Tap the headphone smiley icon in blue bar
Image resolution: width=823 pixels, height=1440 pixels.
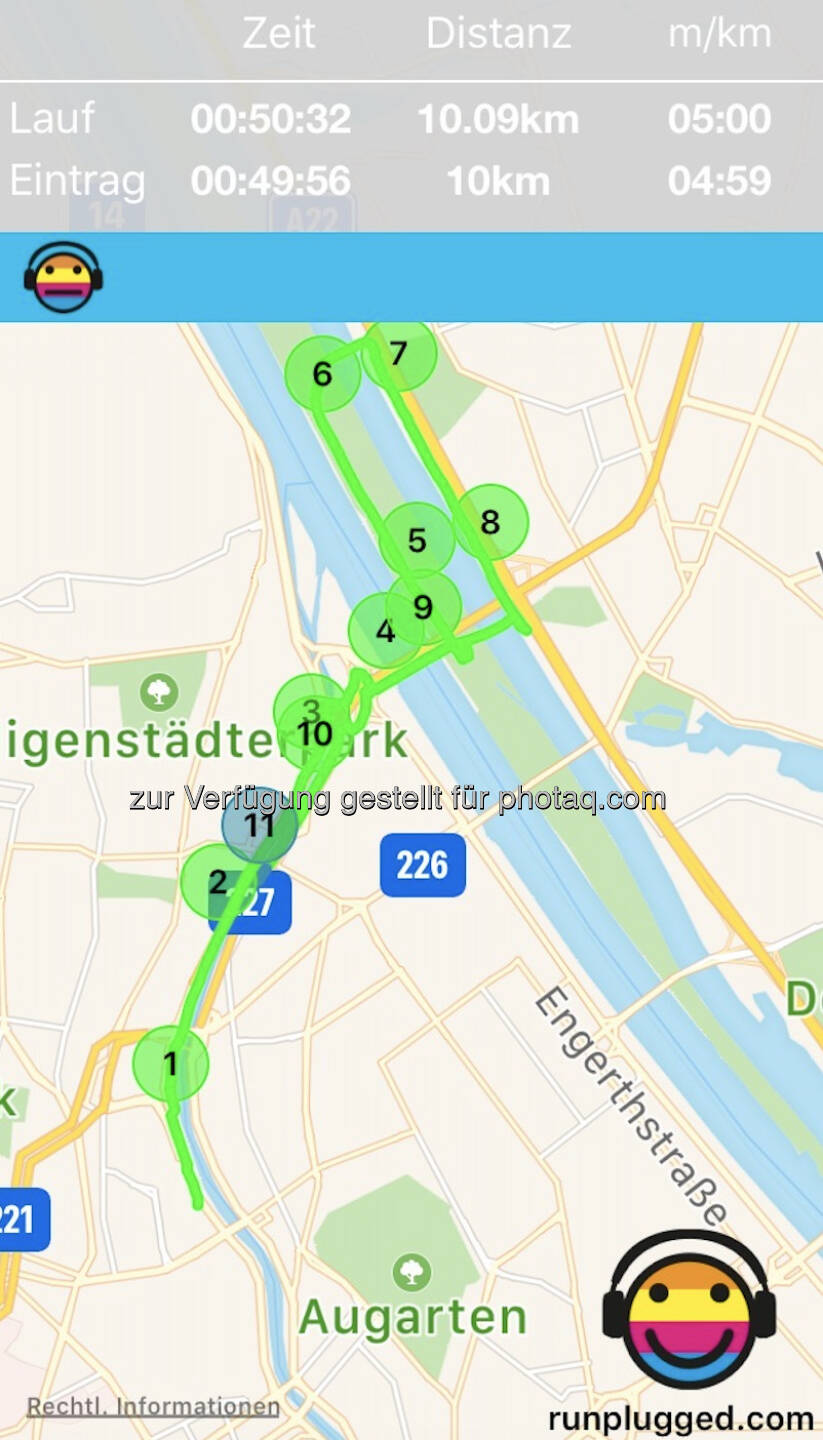[63, 277]
